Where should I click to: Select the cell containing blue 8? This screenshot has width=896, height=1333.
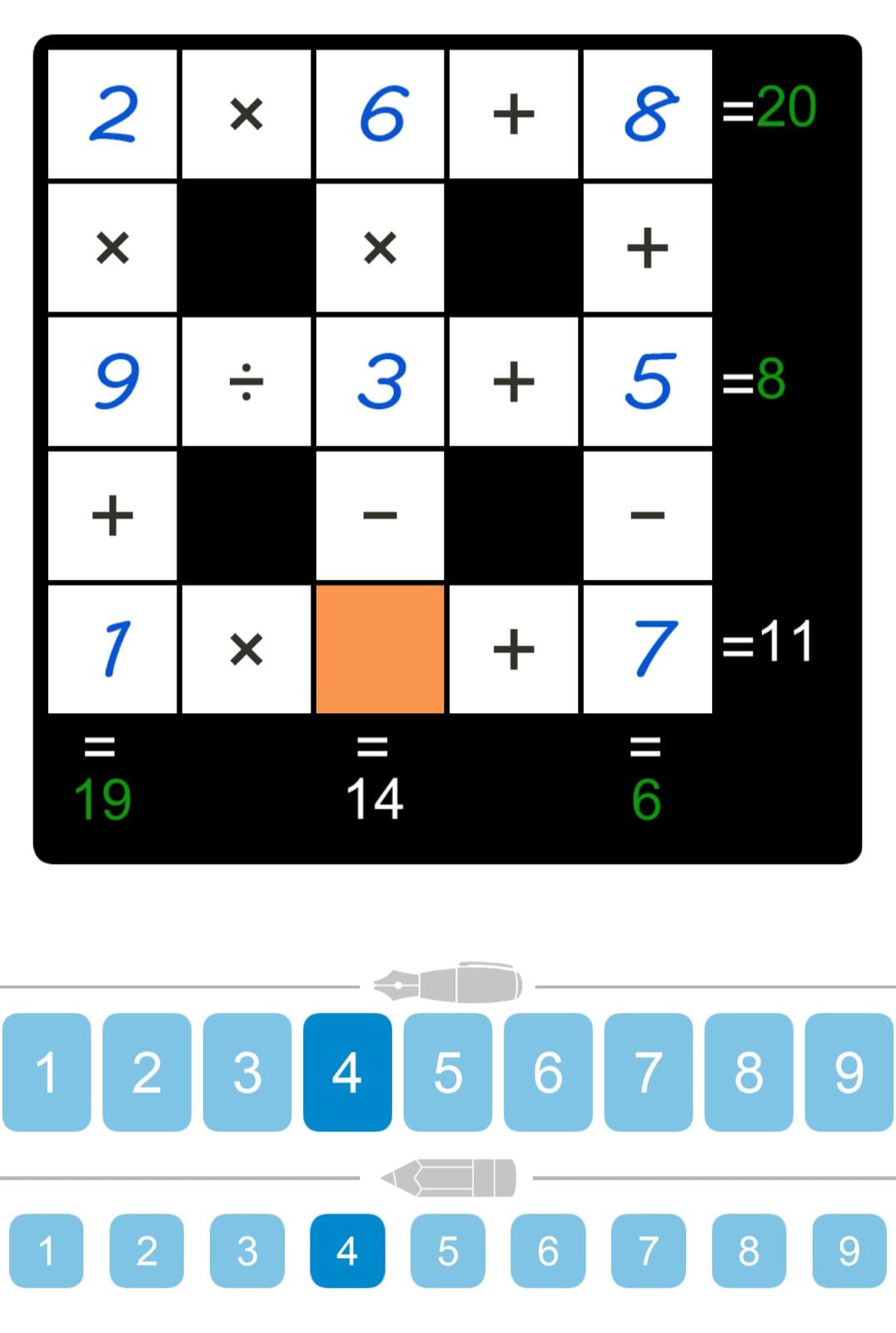648,114
